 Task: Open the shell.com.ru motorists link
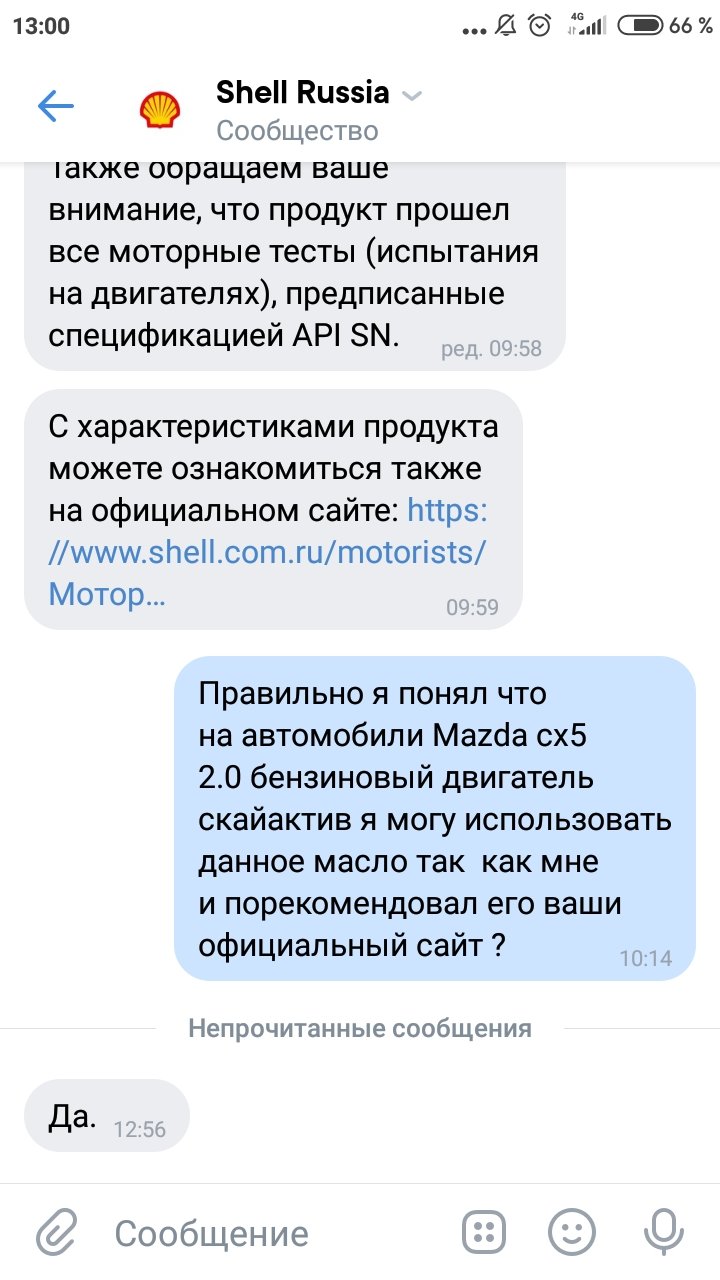(x=268, y=553)
